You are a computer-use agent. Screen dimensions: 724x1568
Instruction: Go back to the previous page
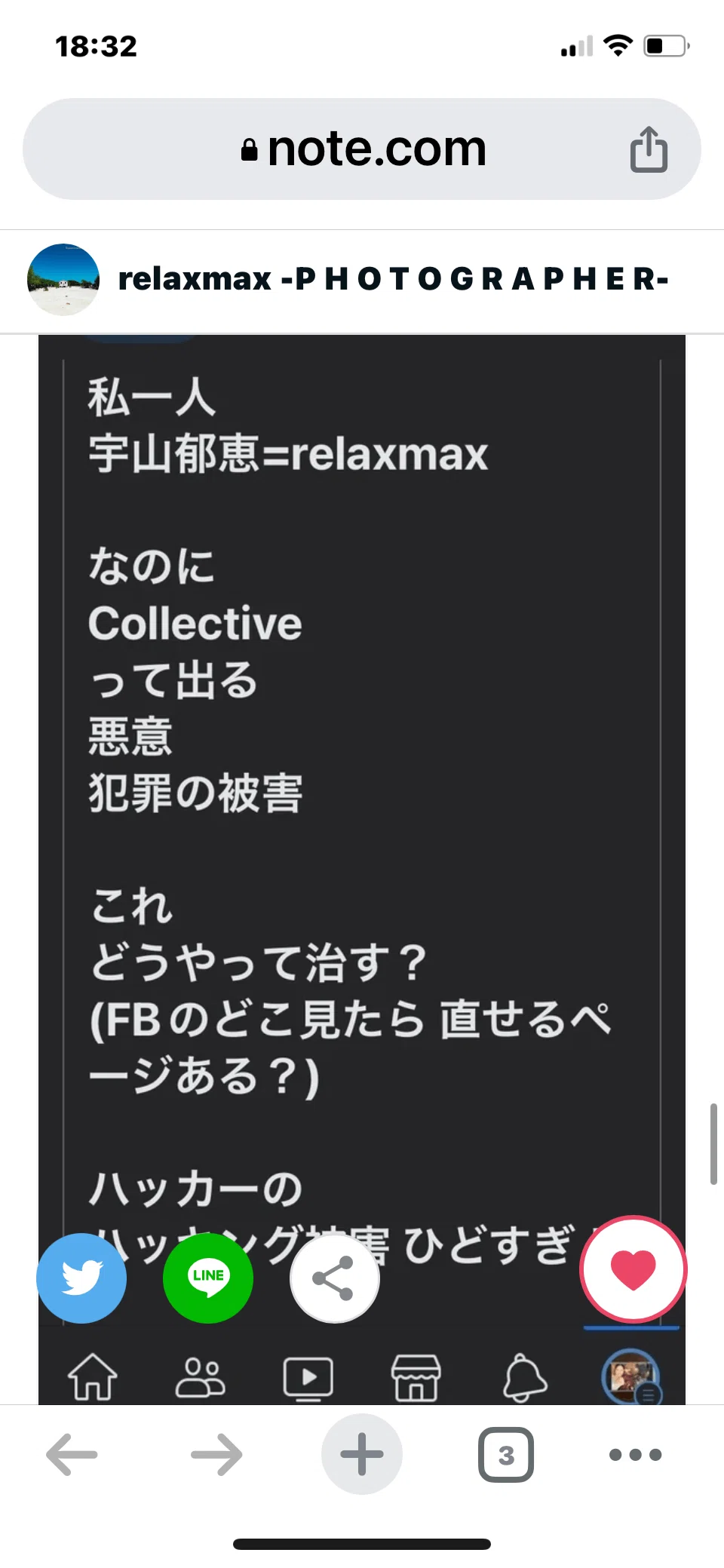click(x=72, y=1454)
